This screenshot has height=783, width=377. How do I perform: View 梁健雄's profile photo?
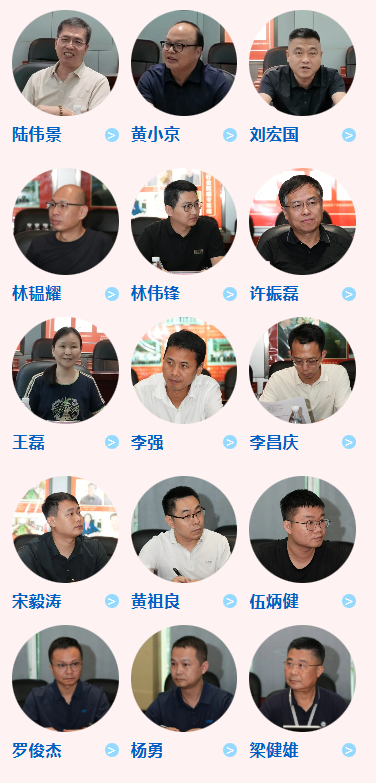[x=303, y=678]
